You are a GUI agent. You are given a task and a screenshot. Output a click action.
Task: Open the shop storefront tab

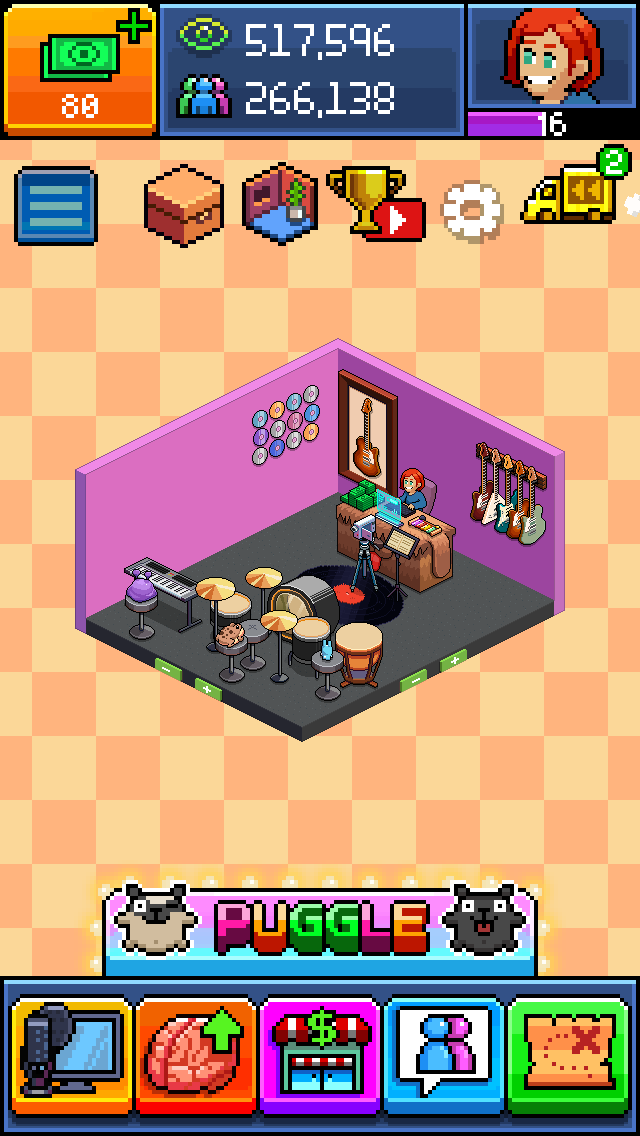pyautogui.click(x=320, y=1056)
